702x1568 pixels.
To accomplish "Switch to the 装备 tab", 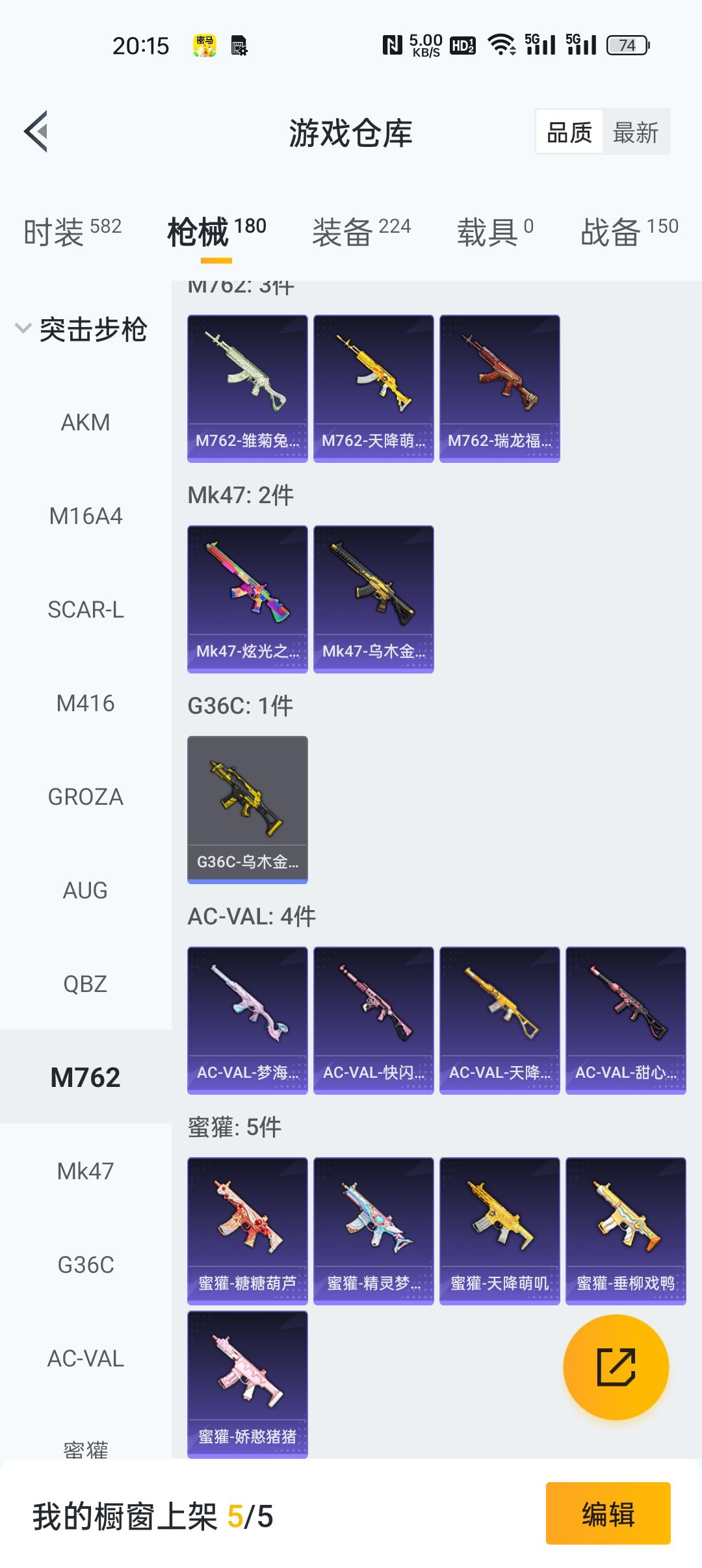I will tap(361, 231).
